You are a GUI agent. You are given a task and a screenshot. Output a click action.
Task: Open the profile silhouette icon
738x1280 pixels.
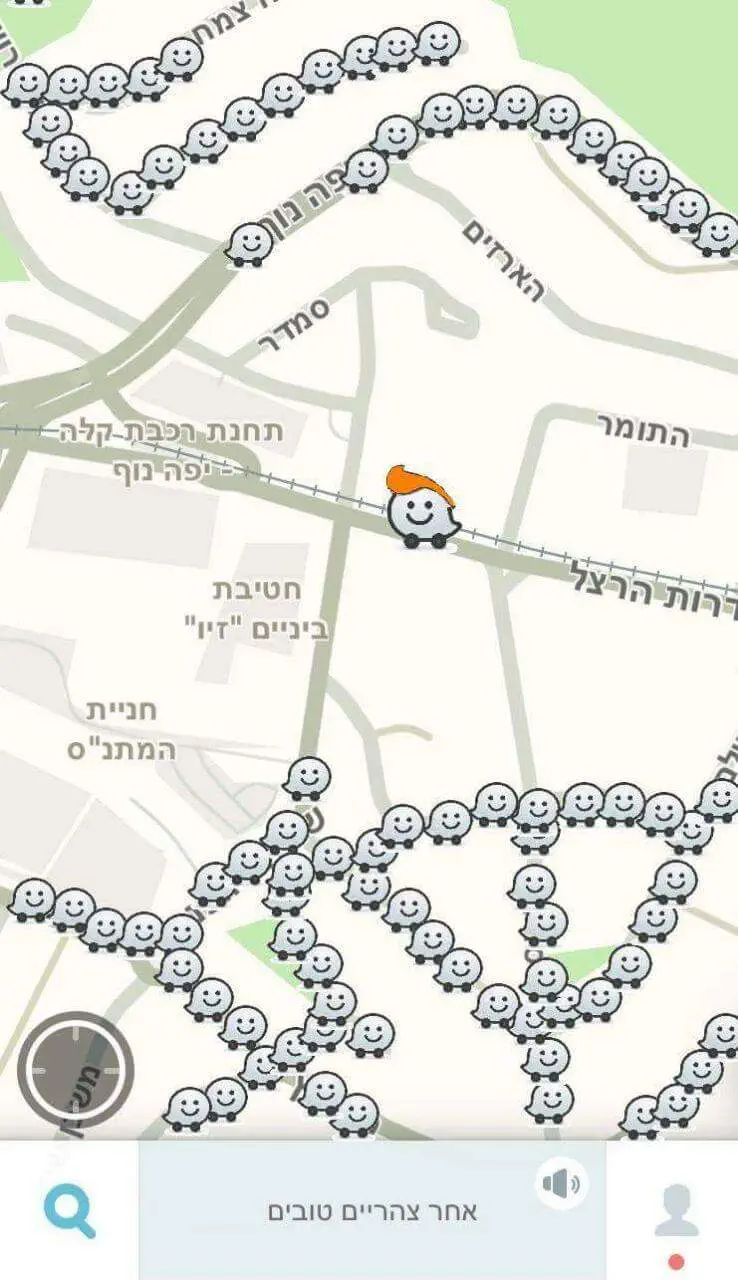[676, 1211]
